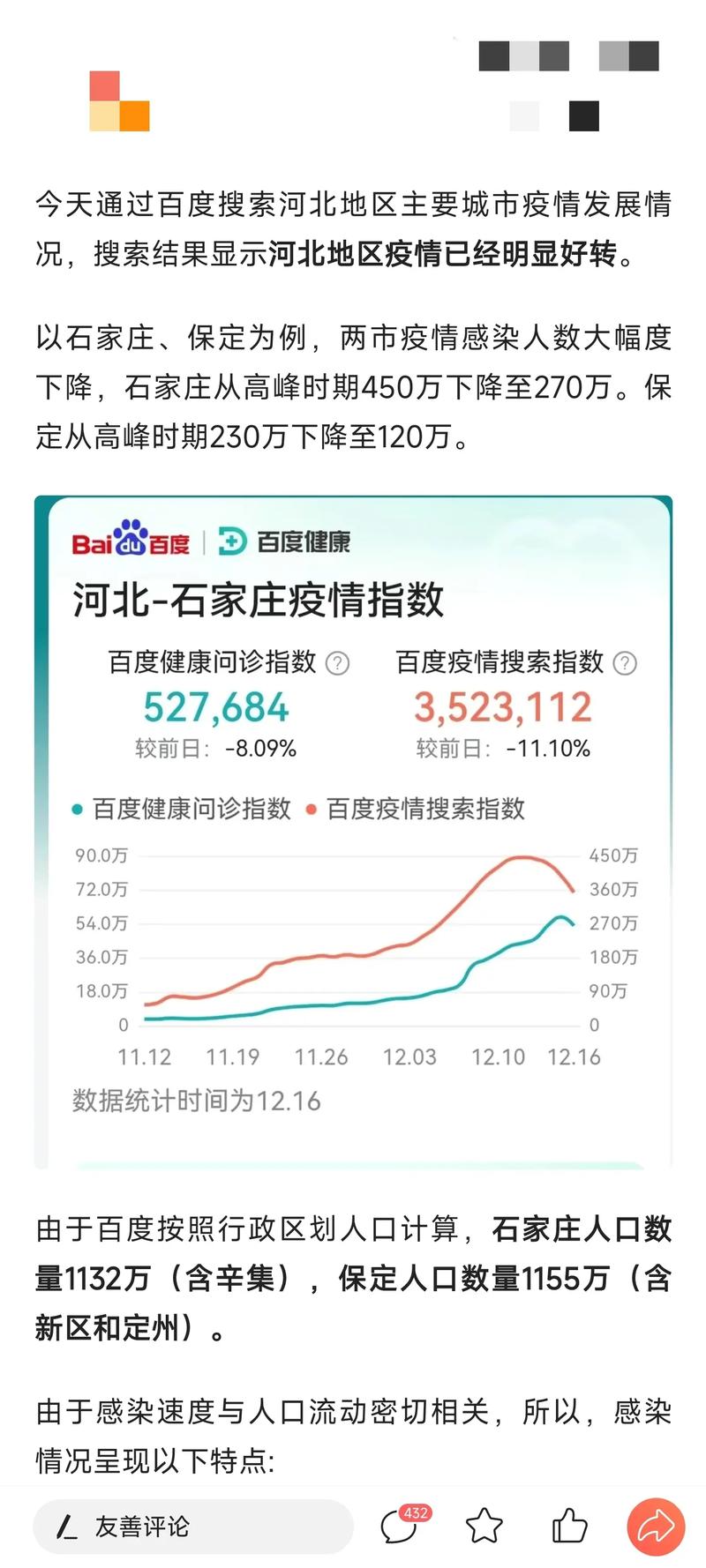Favorite this article with the star icon

click(484, 1527)
